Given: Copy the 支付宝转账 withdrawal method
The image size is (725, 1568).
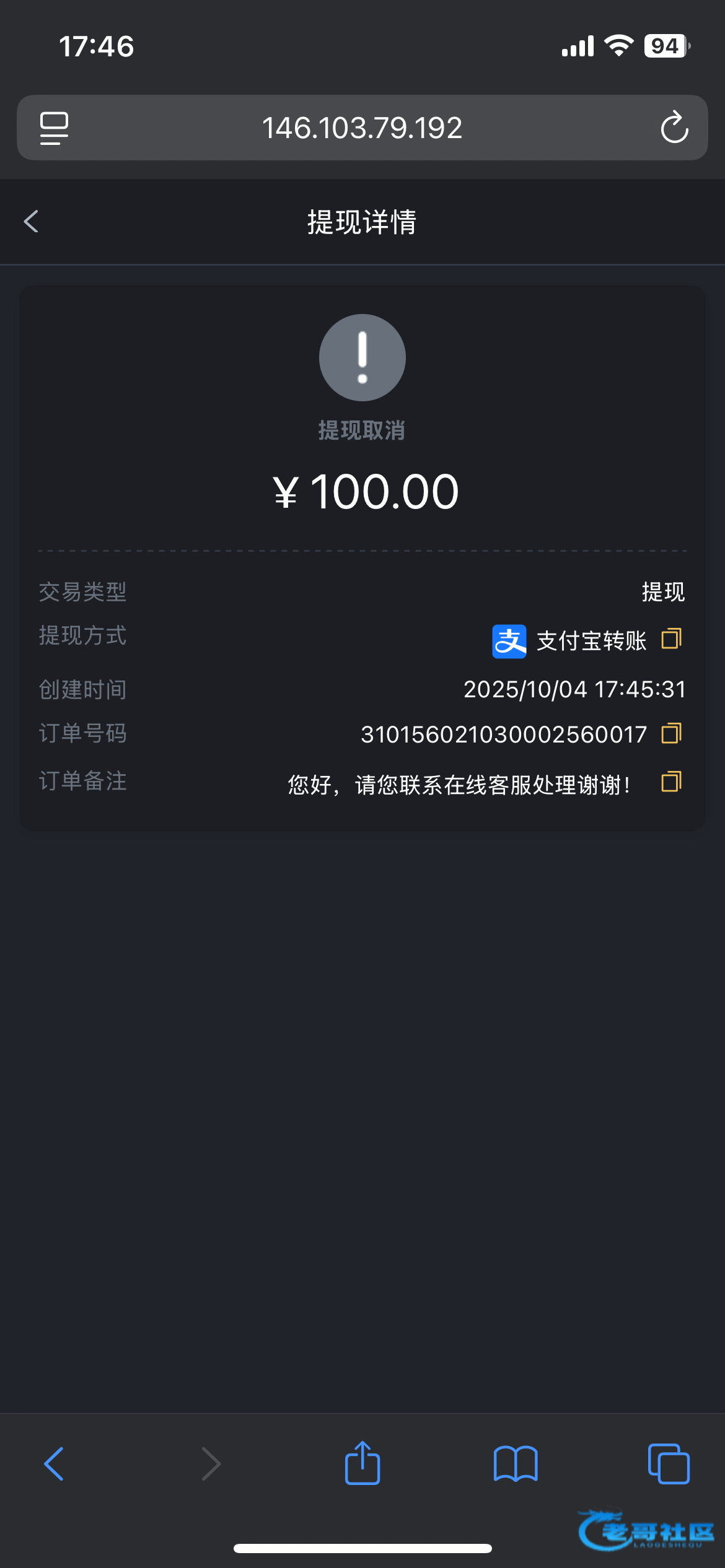Looking at the screenshot, I should pyautogui.click(x=671, y=638).
